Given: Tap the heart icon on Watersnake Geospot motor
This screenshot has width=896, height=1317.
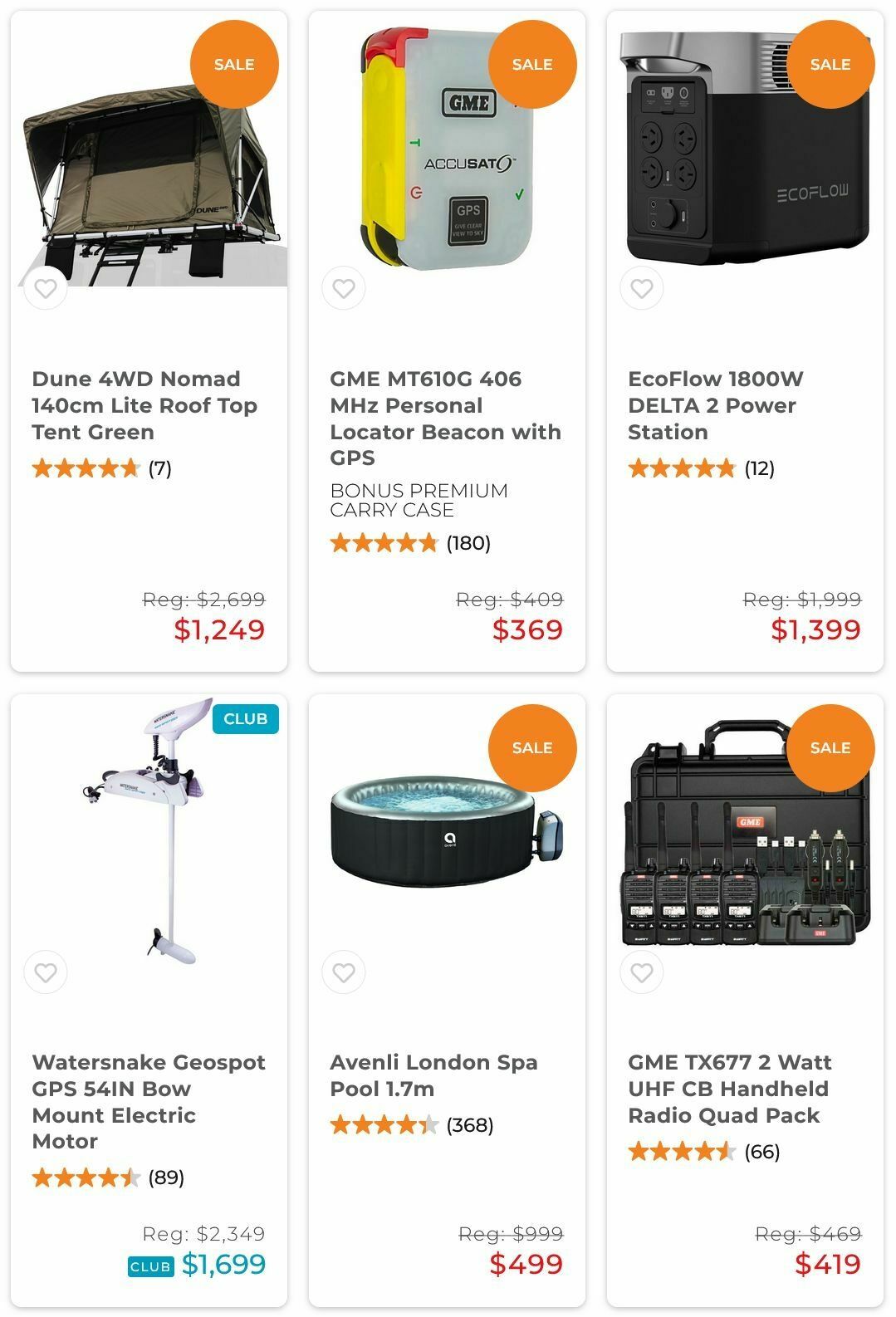Looking at the screenshot, I should (46, 972).
